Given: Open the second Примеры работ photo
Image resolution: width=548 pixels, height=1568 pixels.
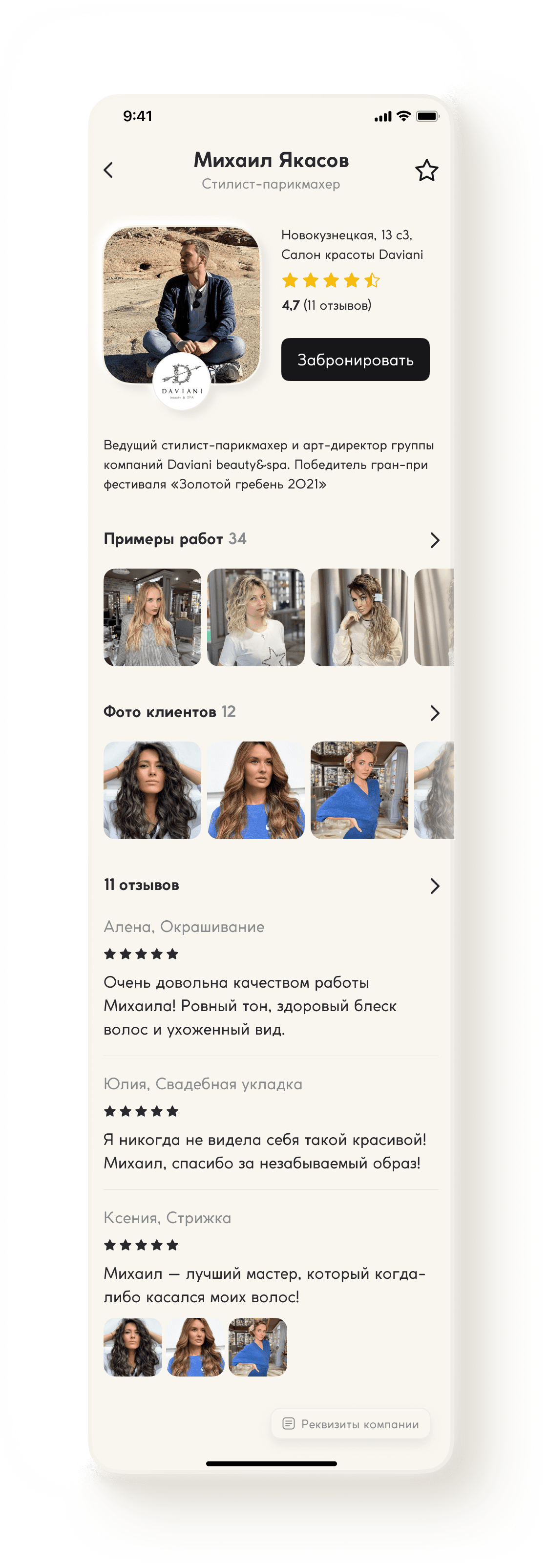Looking at the screenshot, I should pos(256,617).
